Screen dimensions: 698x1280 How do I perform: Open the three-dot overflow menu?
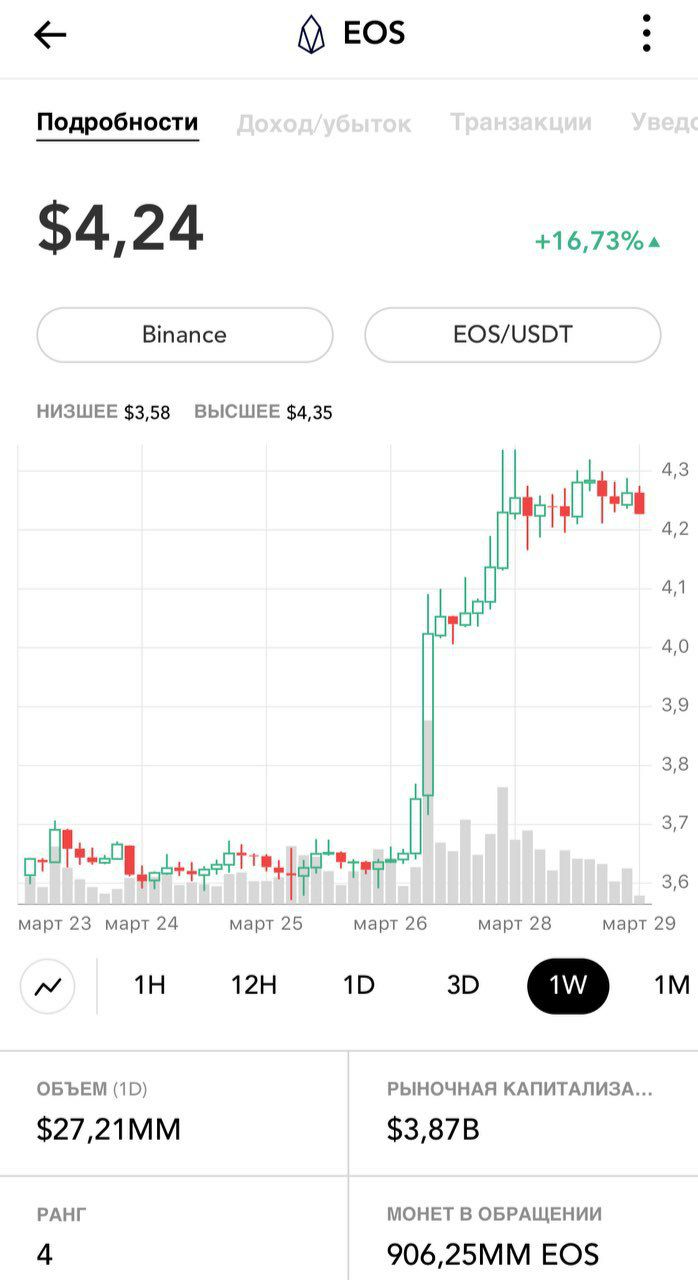647,34
